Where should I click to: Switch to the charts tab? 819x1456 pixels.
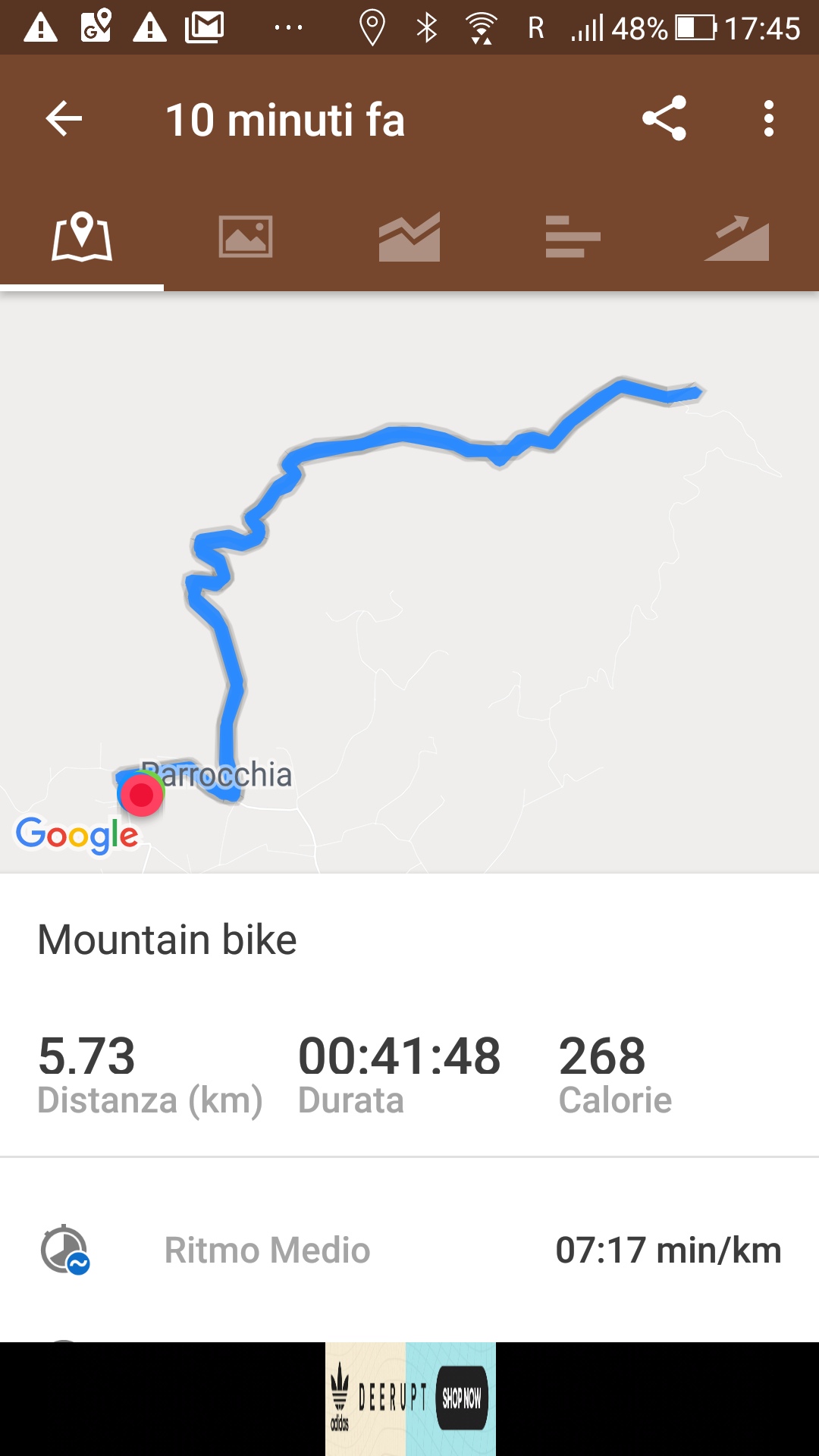(409, 237)
